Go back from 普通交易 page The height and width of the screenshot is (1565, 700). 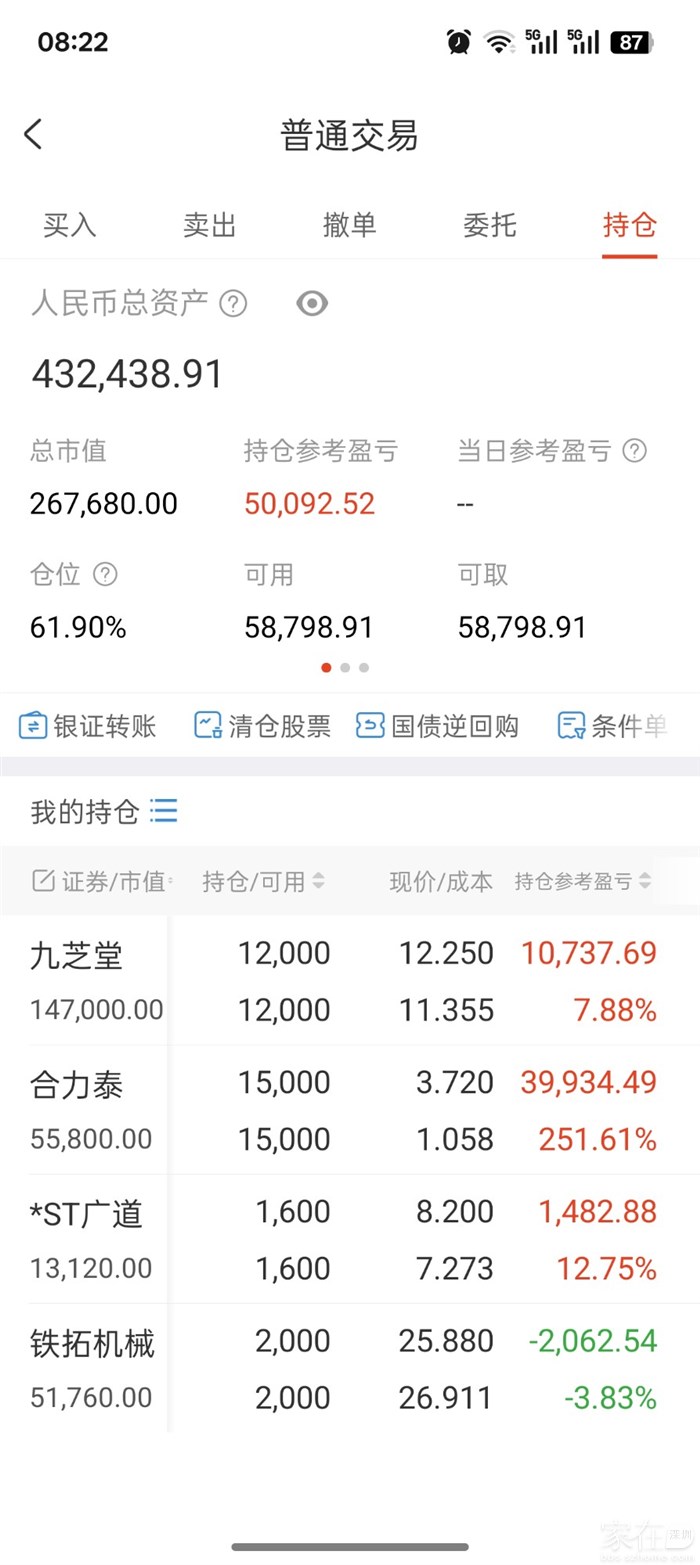(33, 134)
